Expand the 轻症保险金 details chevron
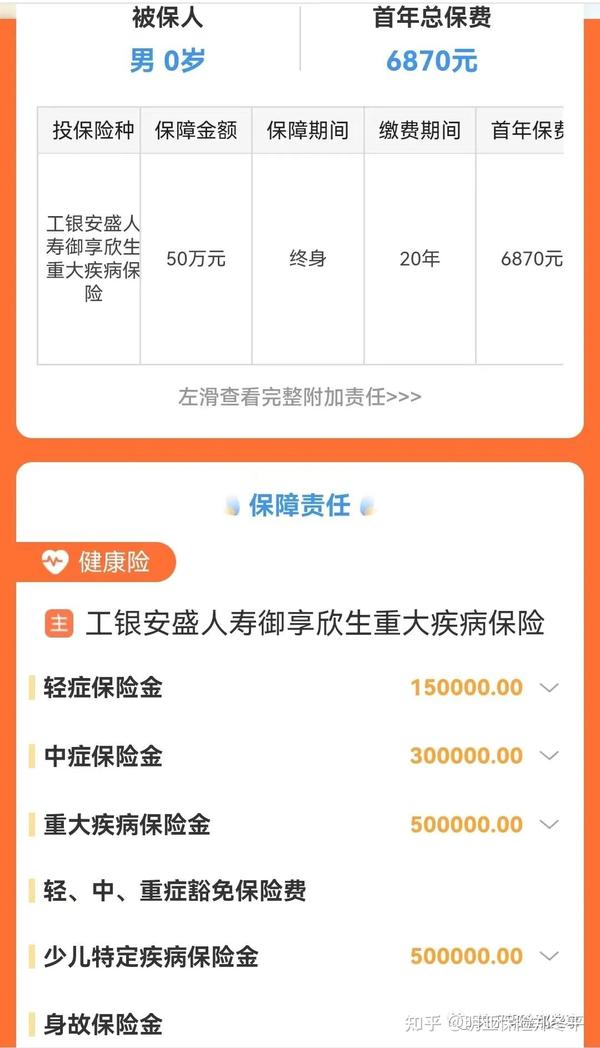This screenshot has height=1048, width=600. point(549,688)
